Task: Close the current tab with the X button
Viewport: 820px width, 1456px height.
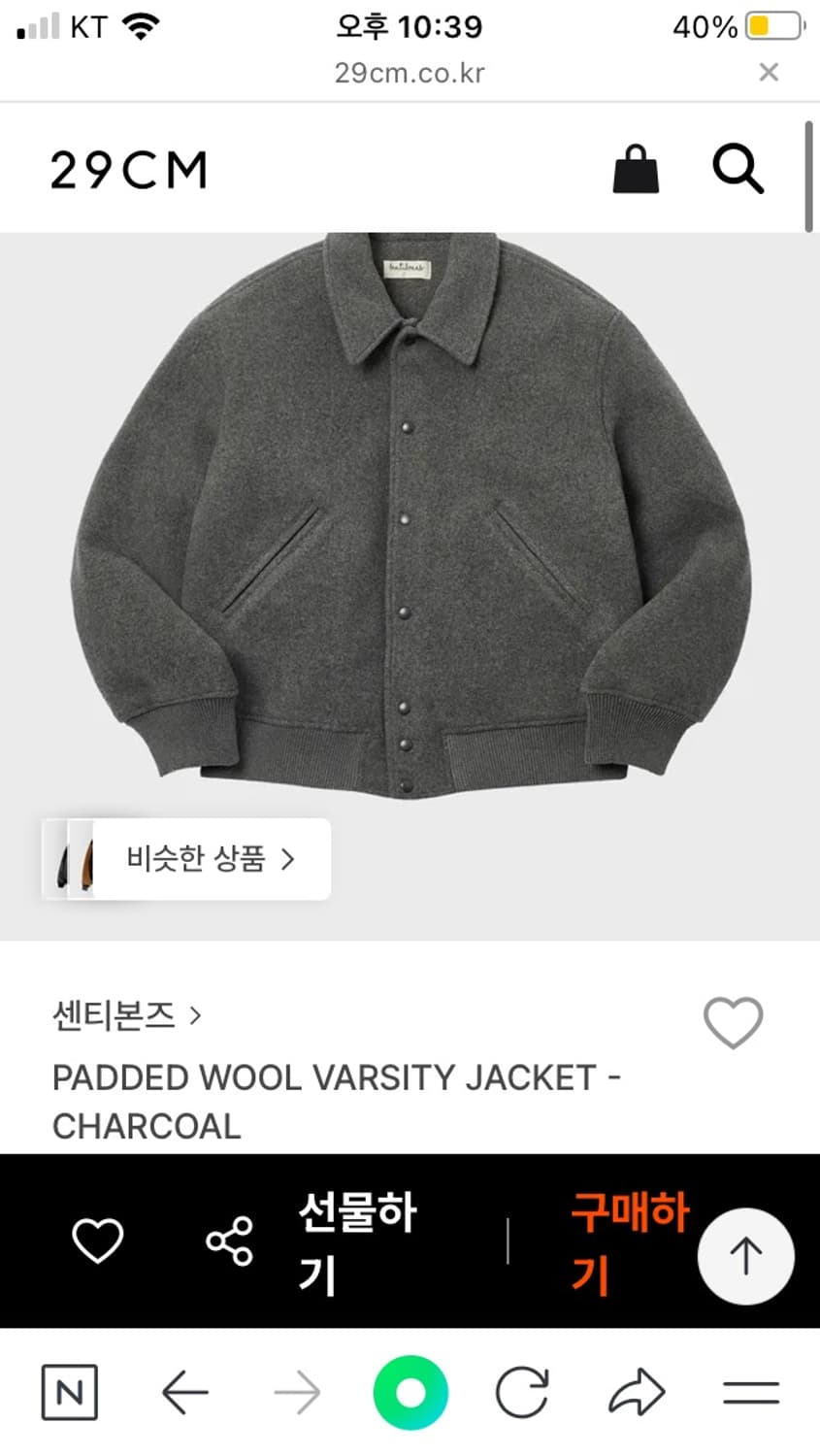Action: 769,72
